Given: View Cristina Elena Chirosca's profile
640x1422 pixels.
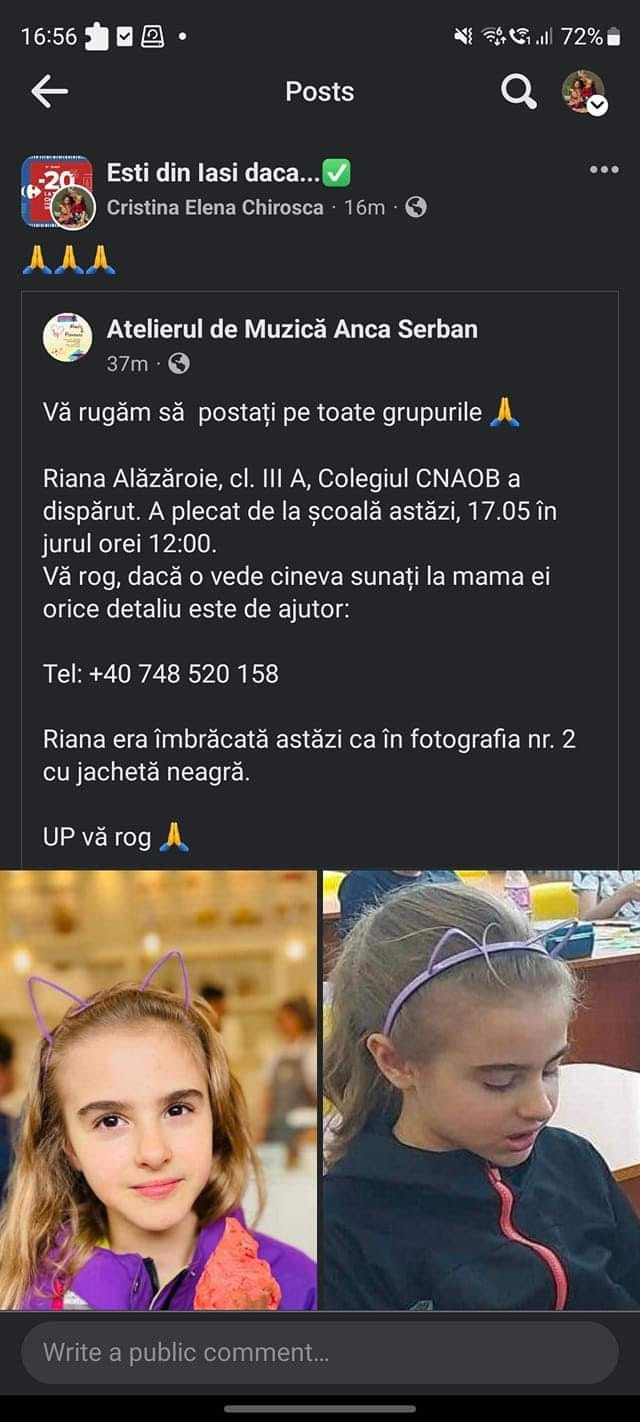Looking at the screenshot, I should 215,207.
